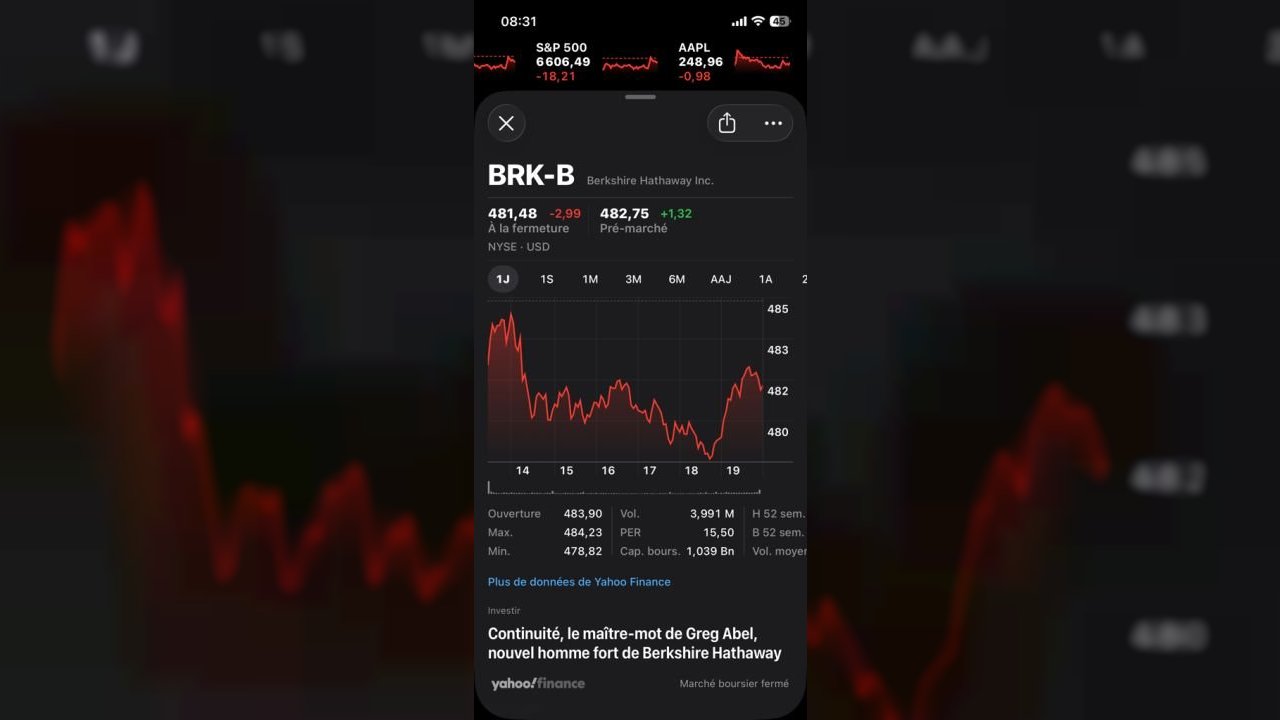Switch chart to the 1M range
Image resolution: width=1280 pixels, height=720 pixels.
[590, 279]
